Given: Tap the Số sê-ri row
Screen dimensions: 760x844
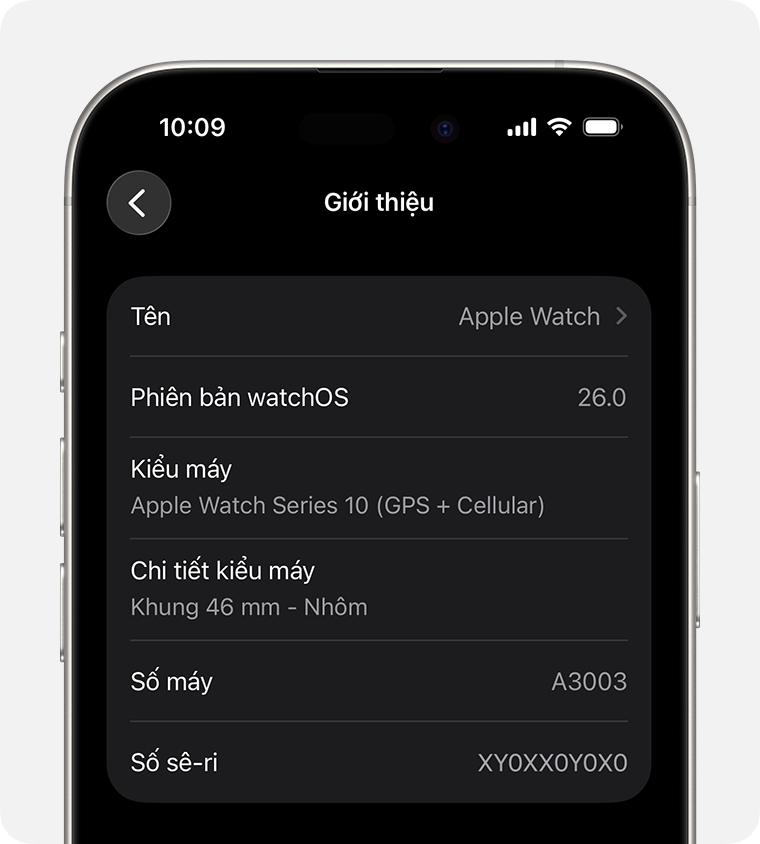Looking at the screenshot, I should pyautogui.click(x=380, y=763).
